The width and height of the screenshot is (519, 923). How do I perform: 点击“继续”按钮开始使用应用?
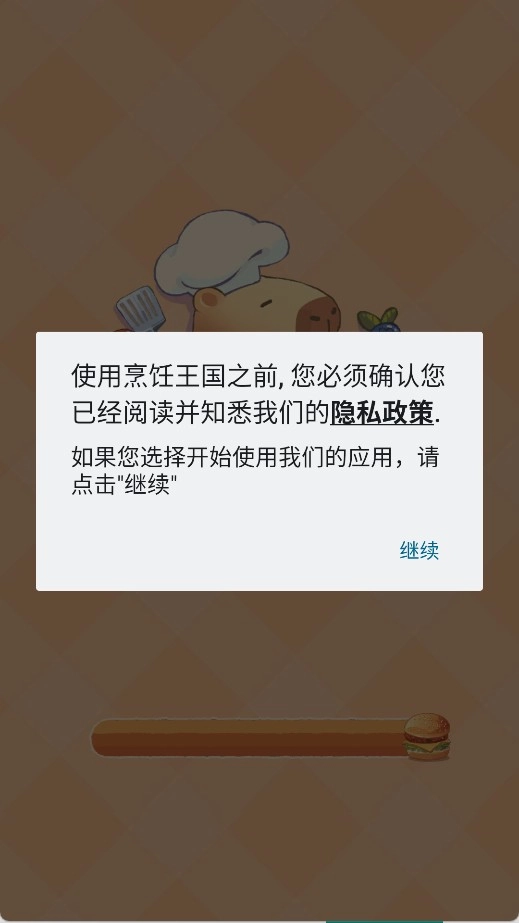pos(419,551)
